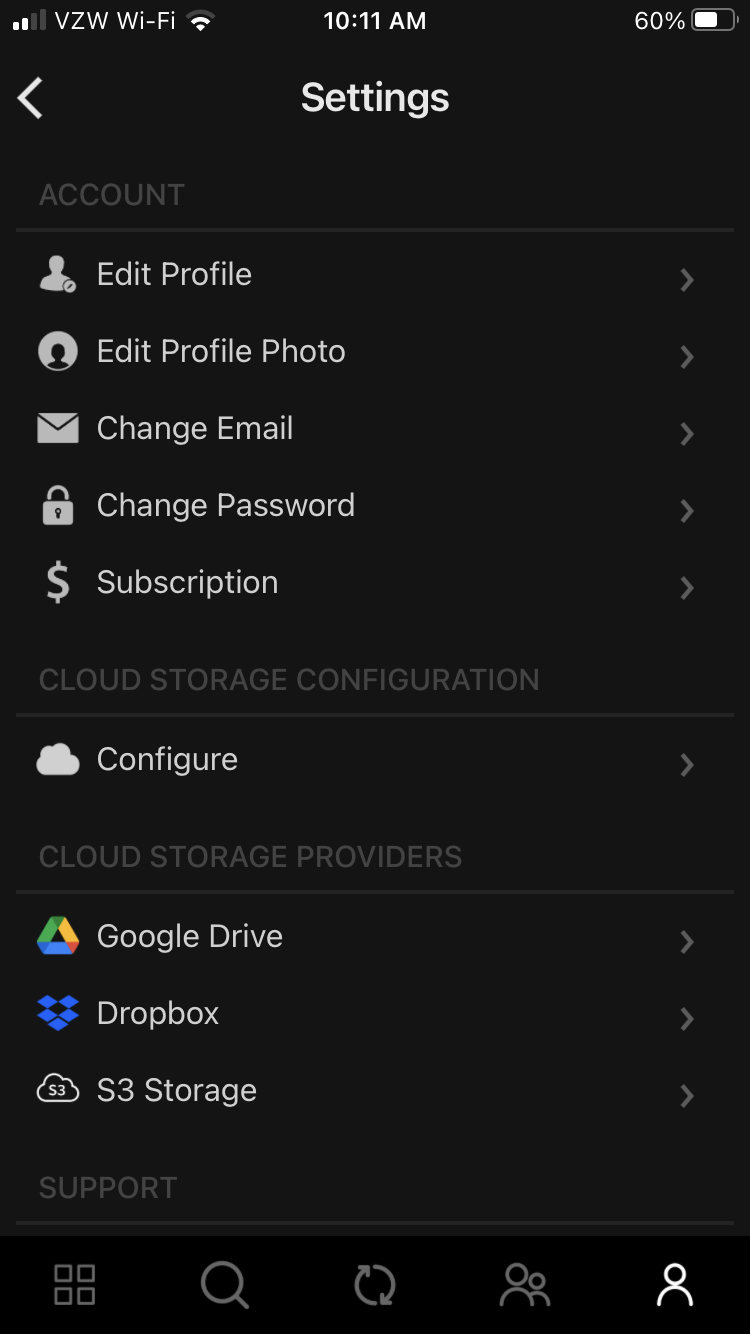
Task: Open S3 Storage settings
Action: [375, 1090]
